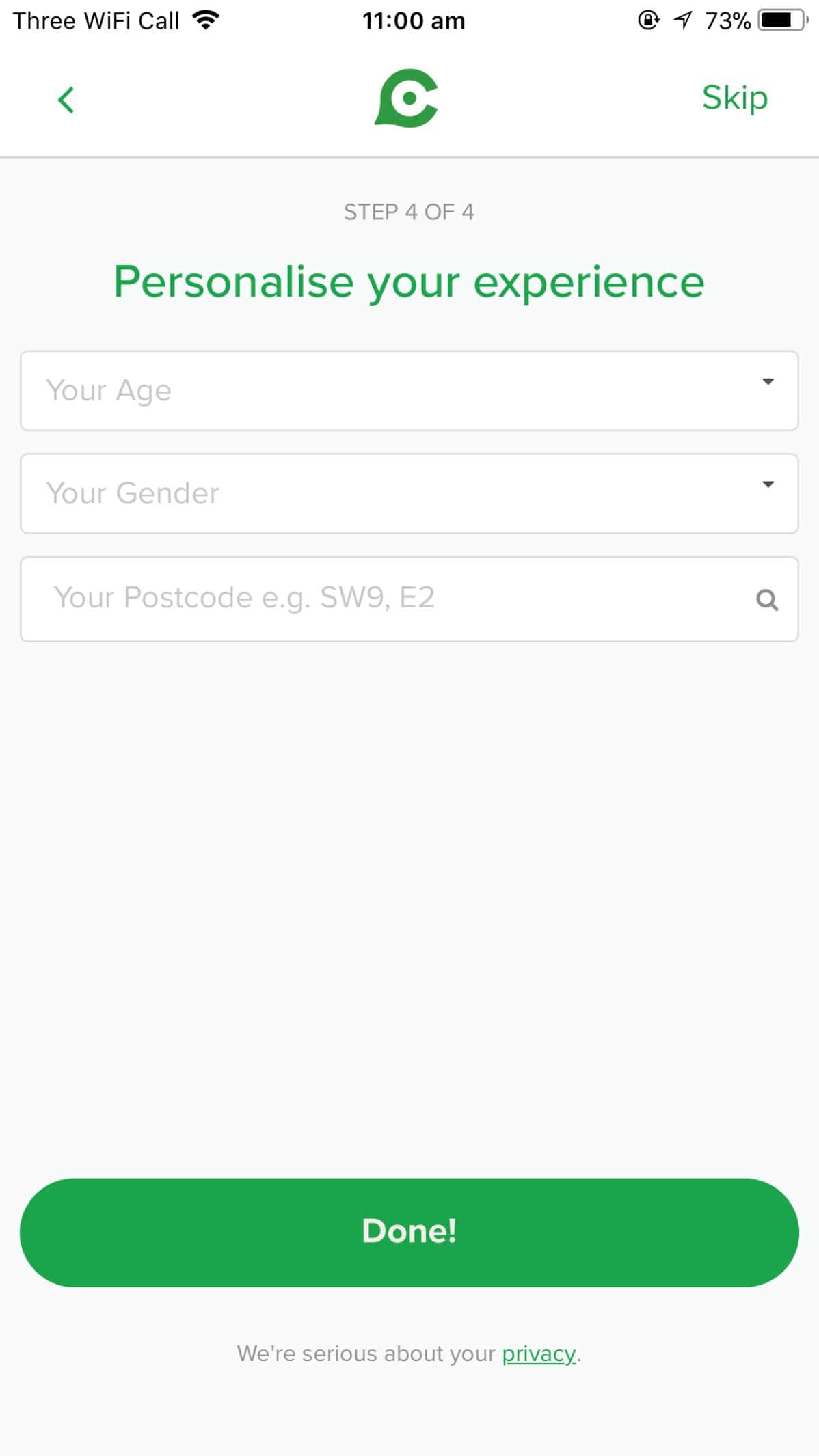Select the 11:00 am clock display
Image resolution: width=819 pixels, height=1456 pixels.
click(414, 20)
